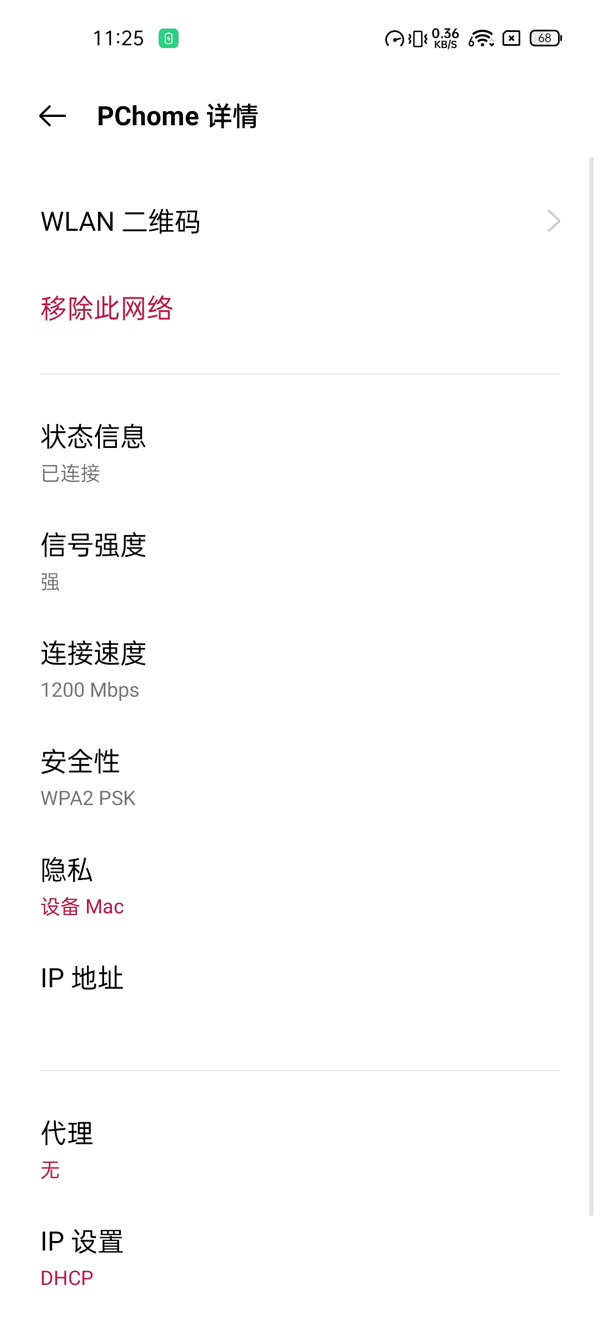Change IP 设置 currently set to DHCP
Screen dimensions: 600x1333
tap(300, 1258)
